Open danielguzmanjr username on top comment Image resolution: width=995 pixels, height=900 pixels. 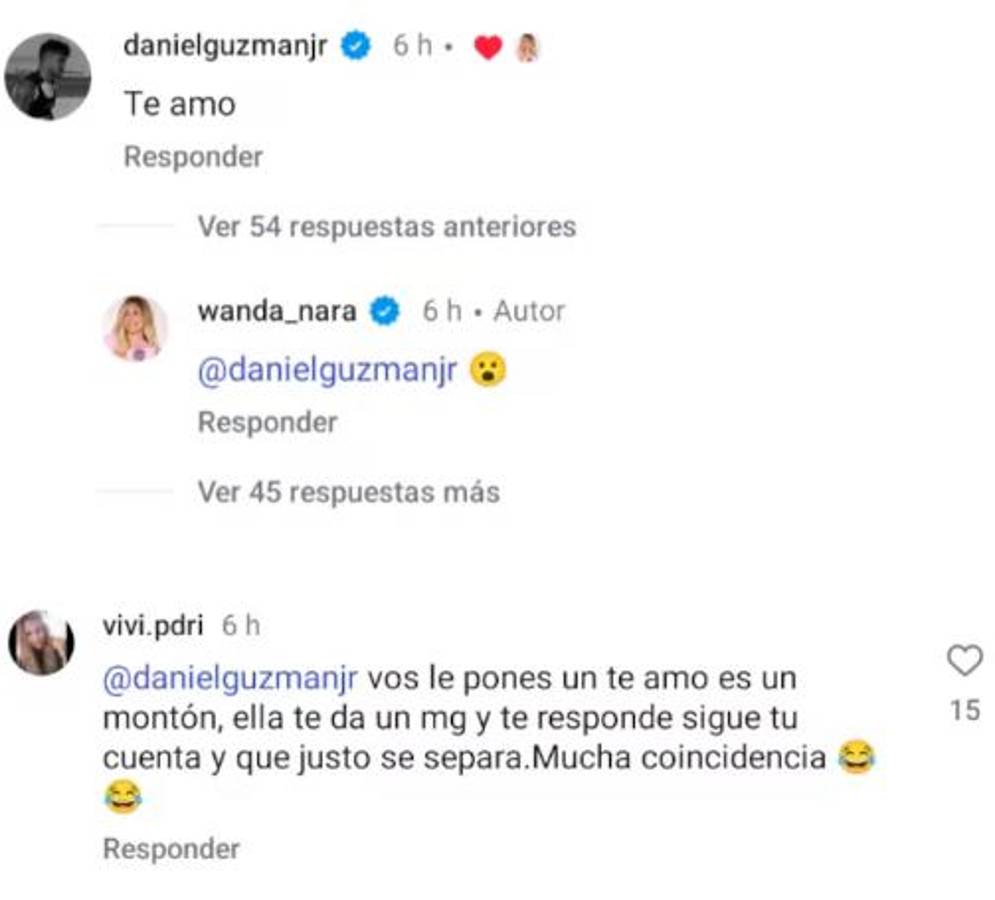coord(225,46)
